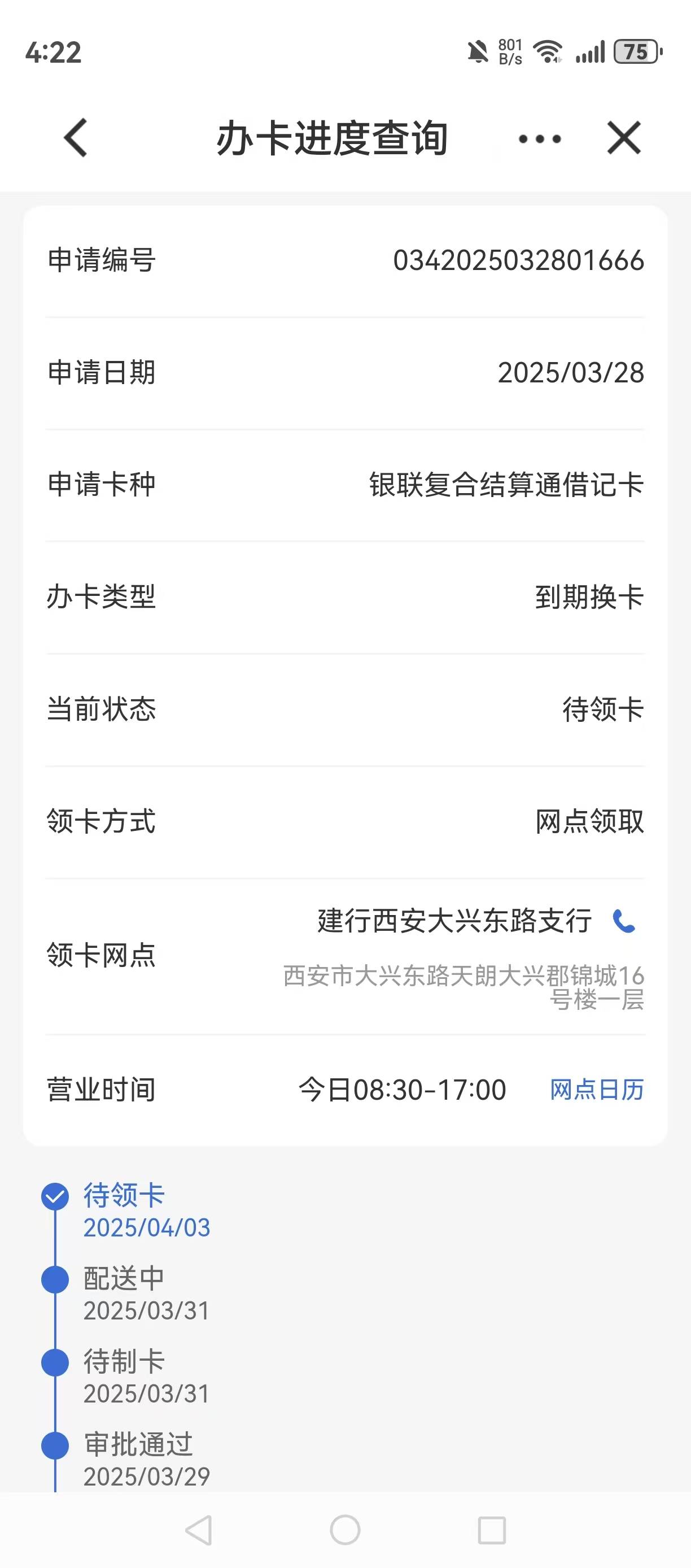Call the 建行西安大兴东路支行 branch
Screen dimensions: 691x1568
click(623, 921)
